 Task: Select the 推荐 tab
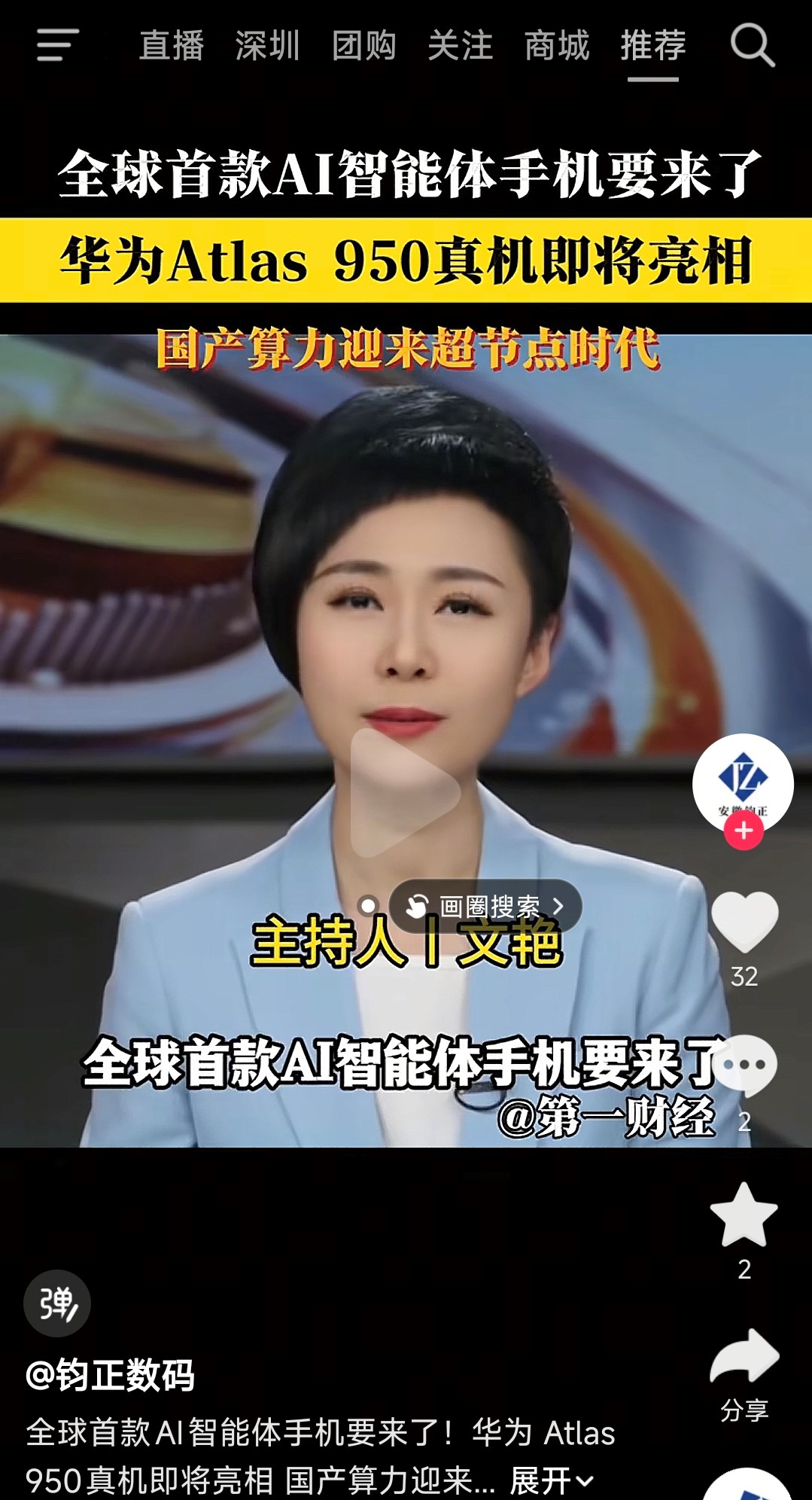click(653, 45)
